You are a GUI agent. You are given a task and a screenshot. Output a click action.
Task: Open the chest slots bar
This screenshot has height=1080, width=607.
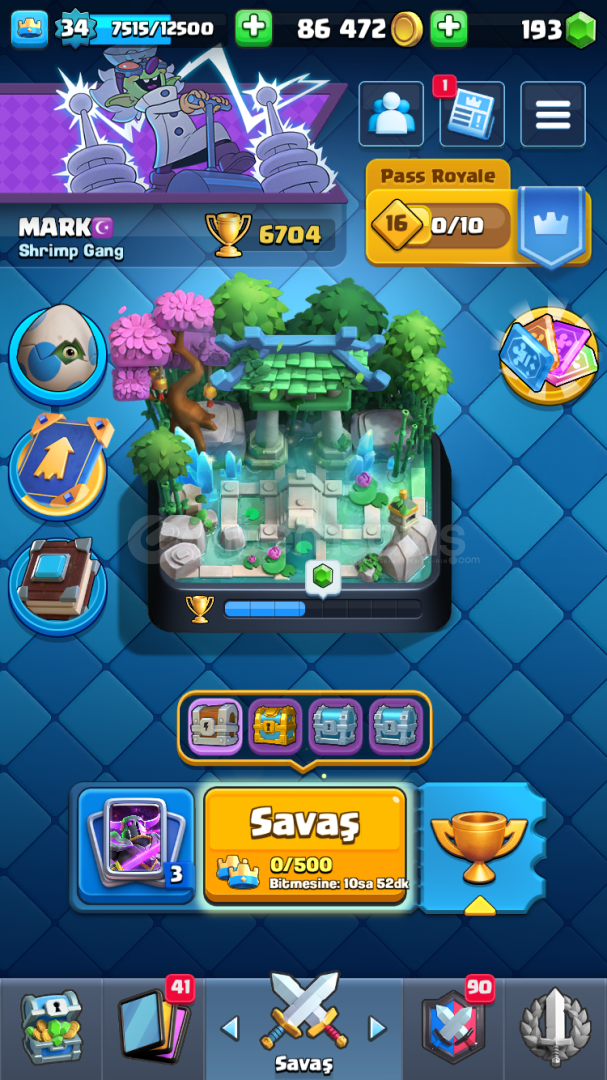tap(305, 727)
